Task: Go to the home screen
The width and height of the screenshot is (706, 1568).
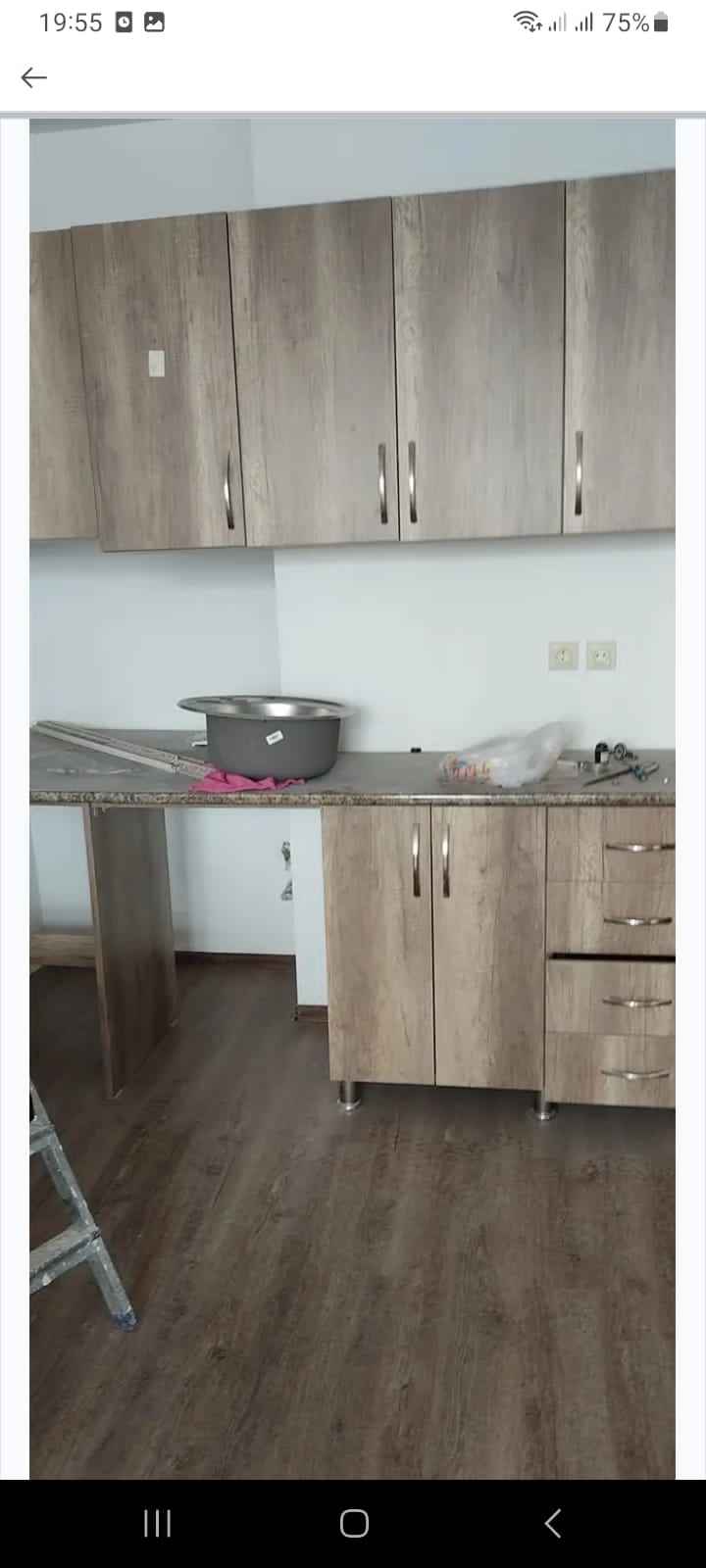Action: coord(354,1523)
